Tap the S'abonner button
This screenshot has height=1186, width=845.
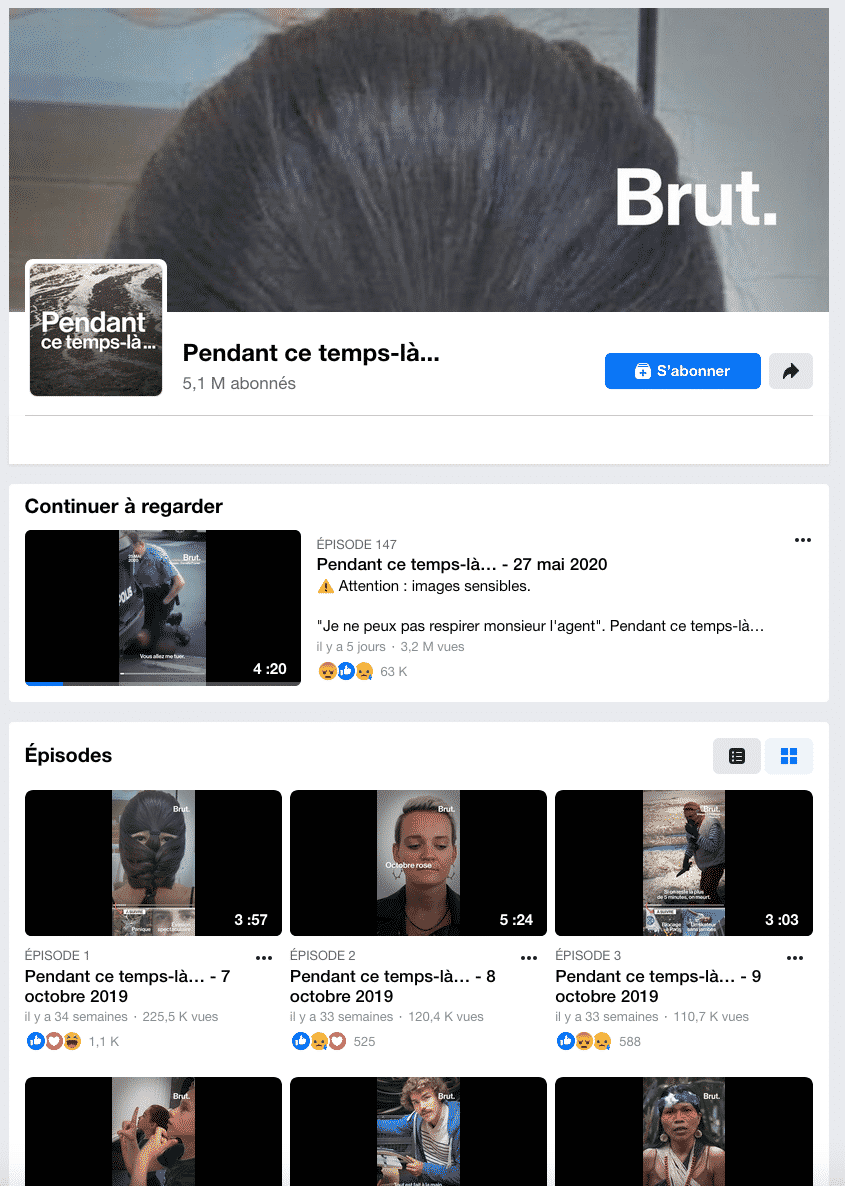[x=682, y=371]
